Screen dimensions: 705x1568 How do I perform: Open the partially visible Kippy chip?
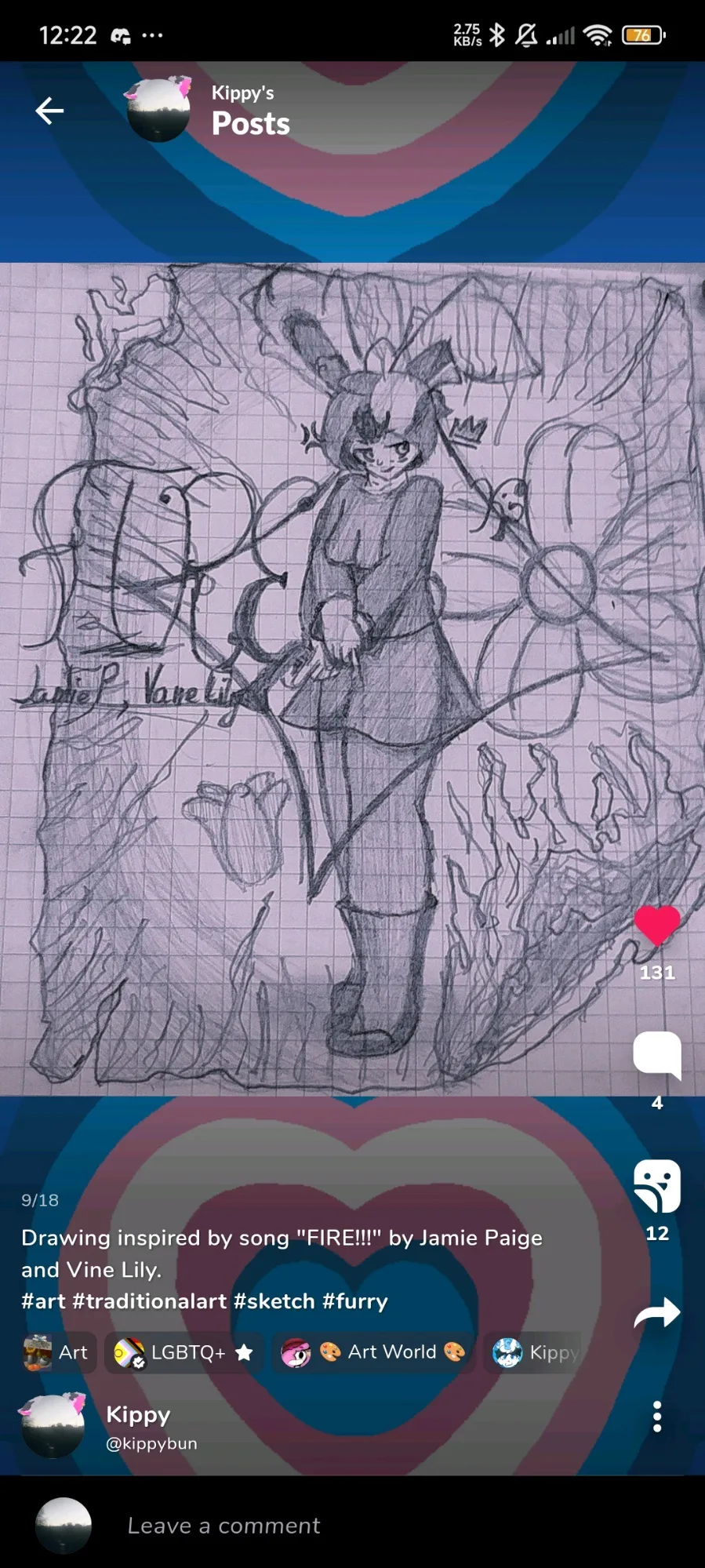[x=535, y=1352]
